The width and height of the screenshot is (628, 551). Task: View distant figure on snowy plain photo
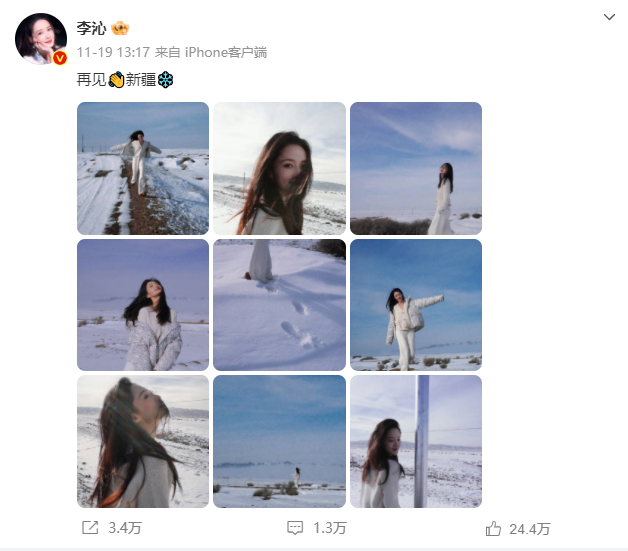279,441
